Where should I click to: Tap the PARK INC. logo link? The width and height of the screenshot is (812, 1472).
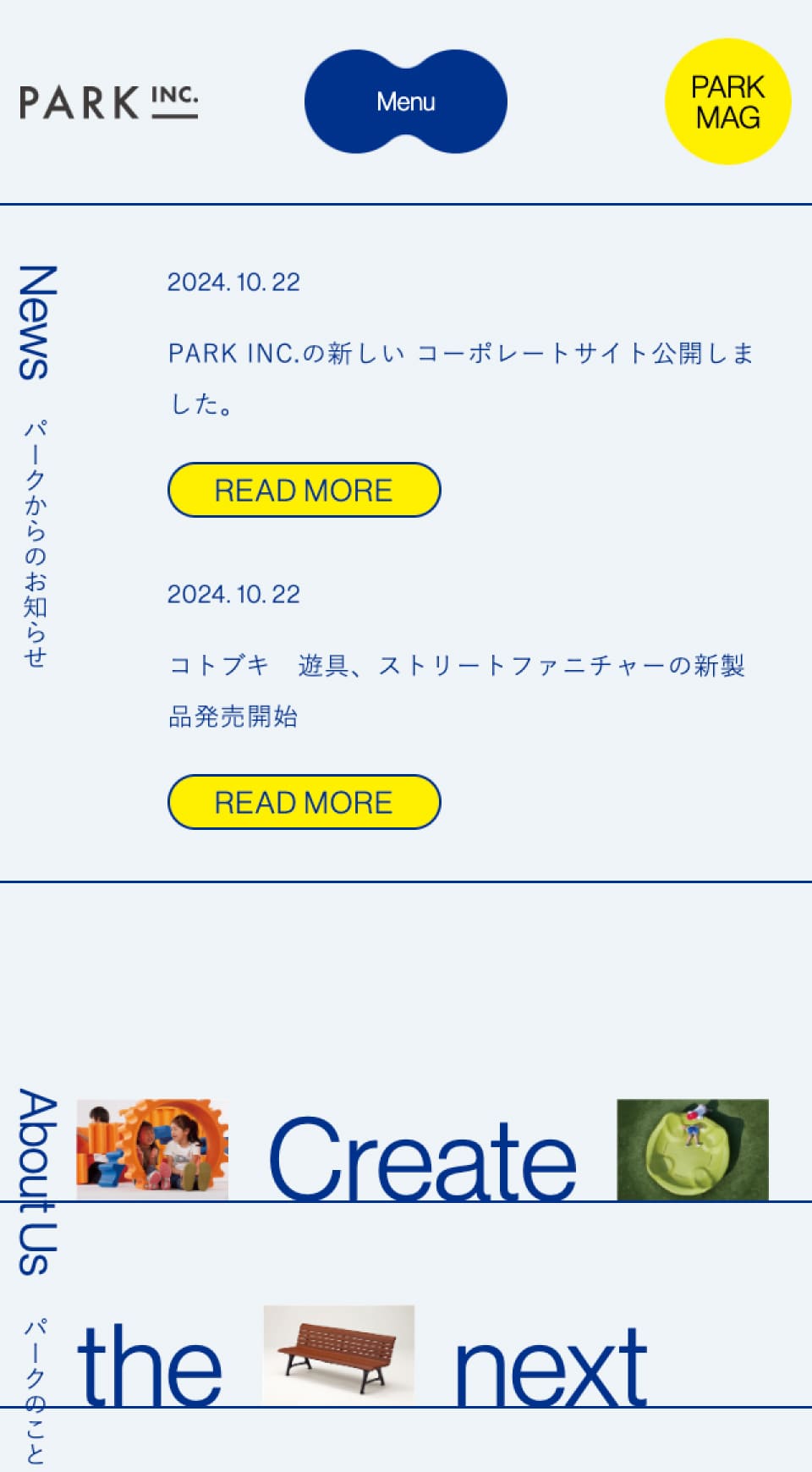(x=108, y=102)
